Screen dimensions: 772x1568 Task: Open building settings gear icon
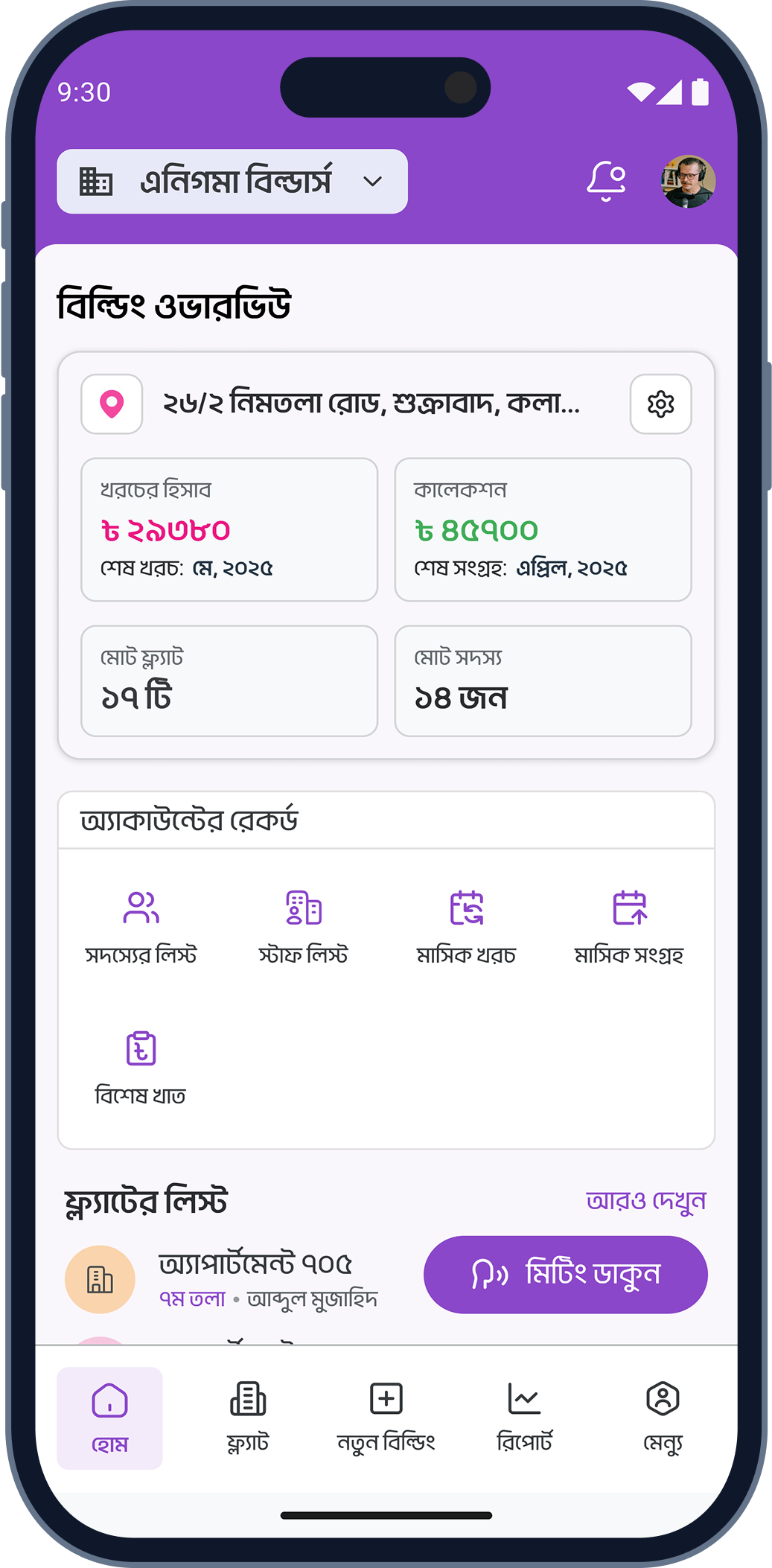[660, 404]
